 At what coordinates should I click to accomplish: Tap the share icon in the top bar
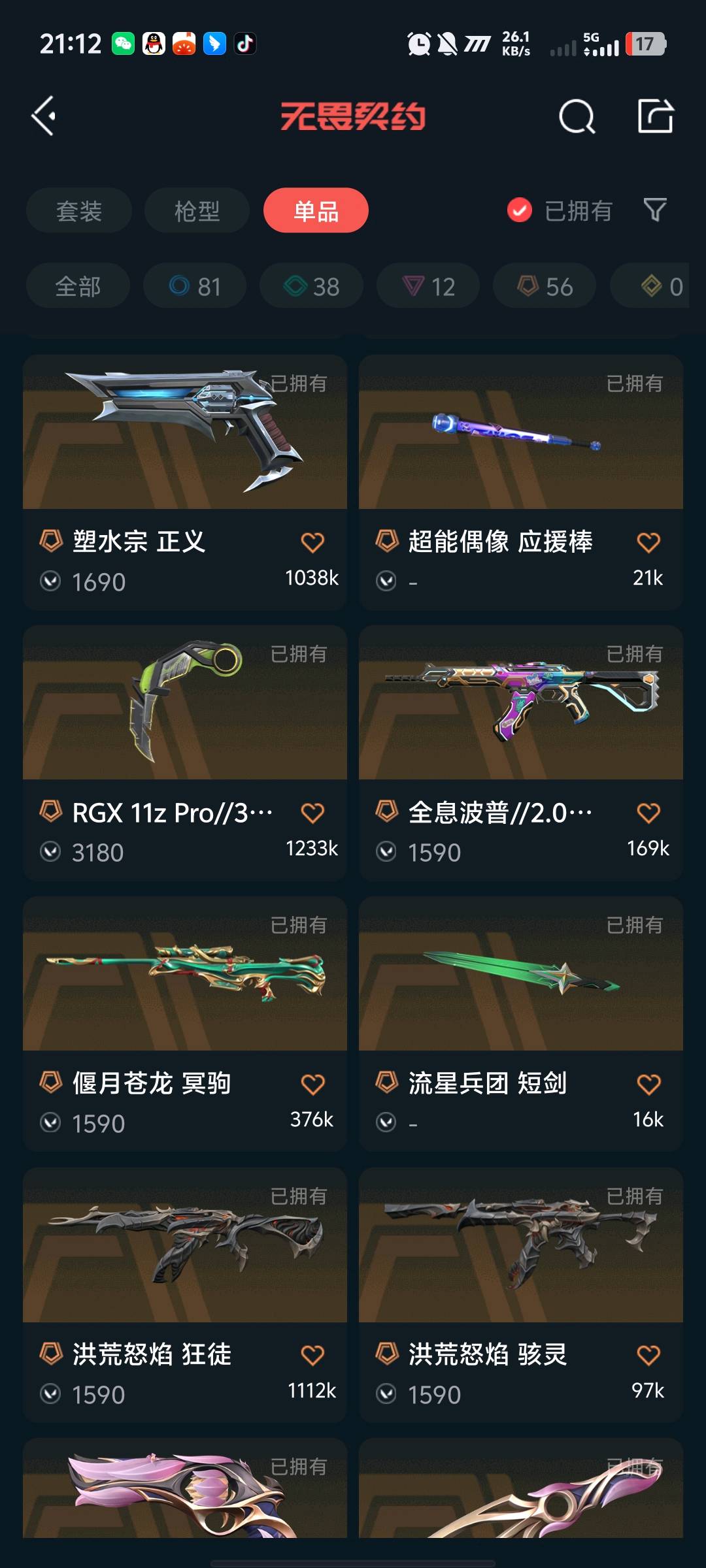pyautogui.click(x=655, y=116)
